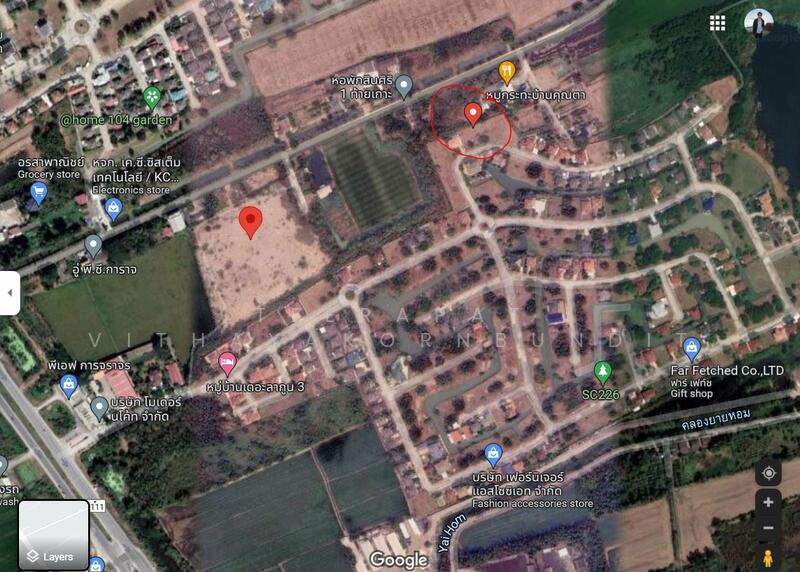Open the Layers map type switcher
The height and width of the screenshot is (572, 800).
pos(53,535)
